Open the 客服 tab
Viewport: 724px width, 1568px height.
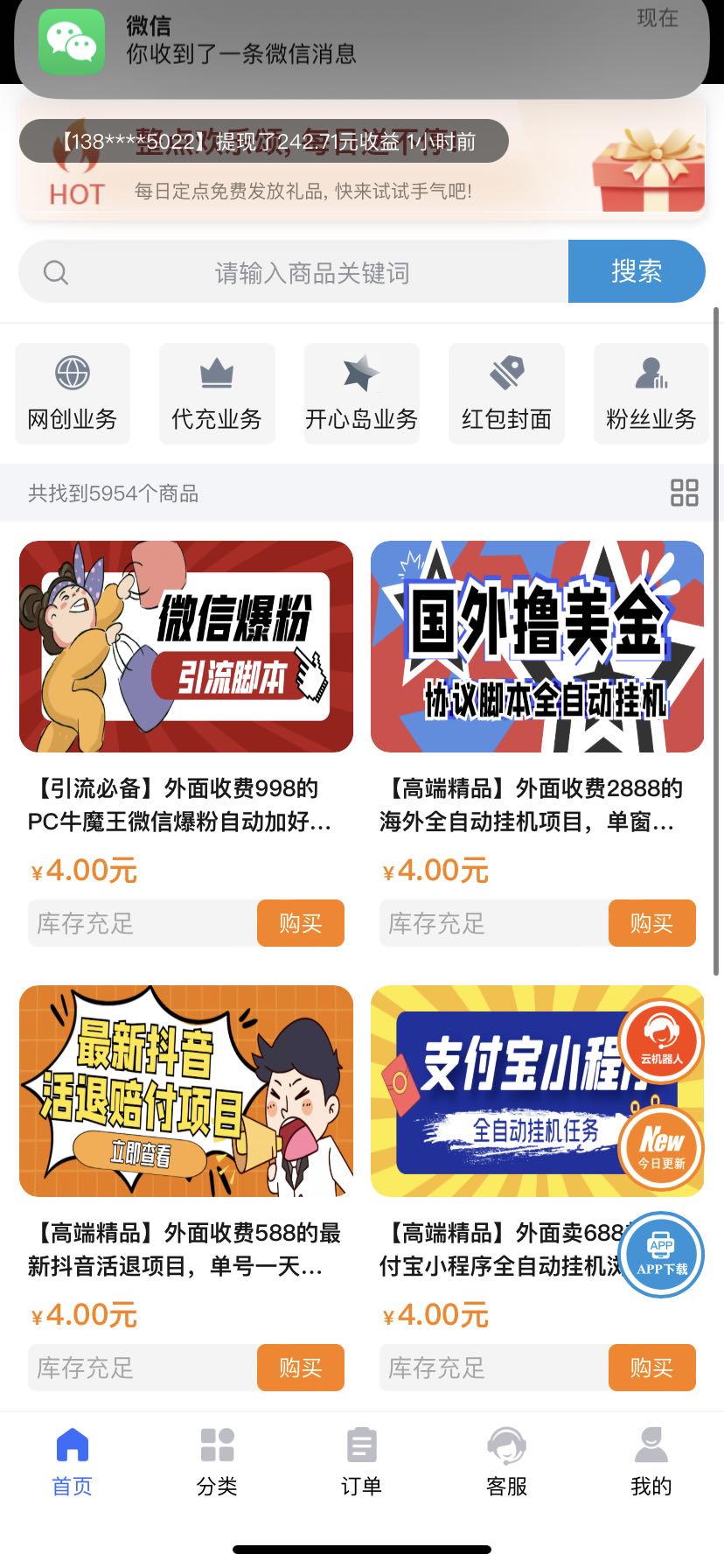pyautogui.click(x=506, y=1461)
